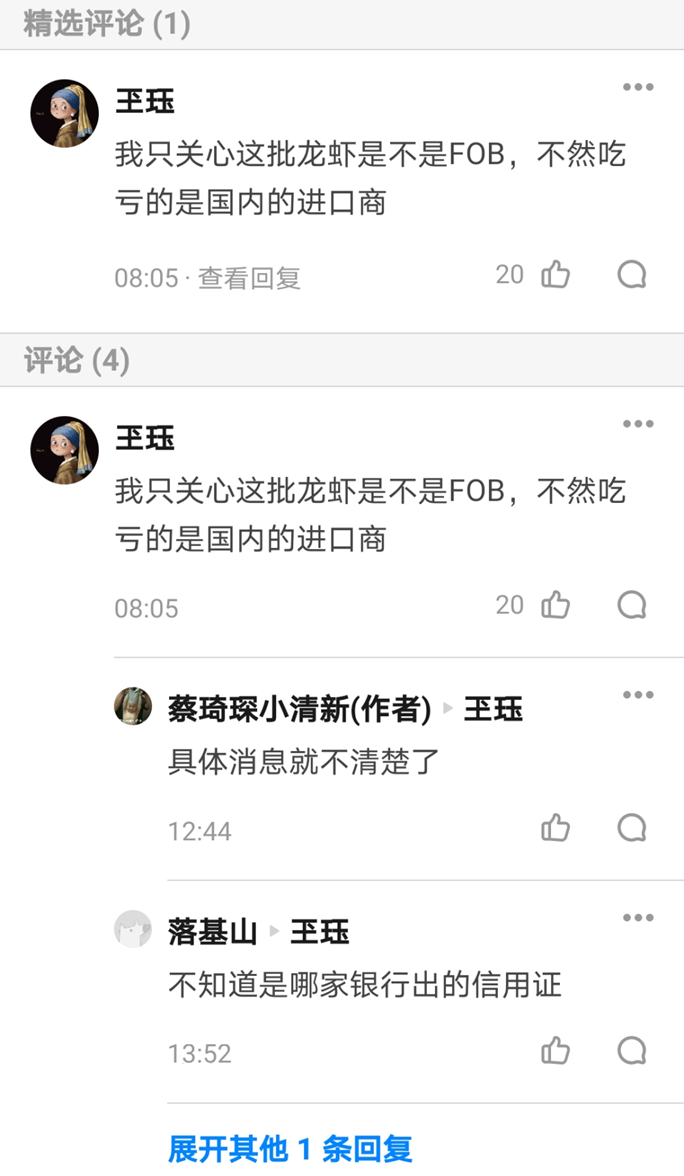The width and height of the screenshot is (684, 1176).
Task: Reply to the featured comment by 王珏
Action: pyautogui.click(x=631, y=274)
